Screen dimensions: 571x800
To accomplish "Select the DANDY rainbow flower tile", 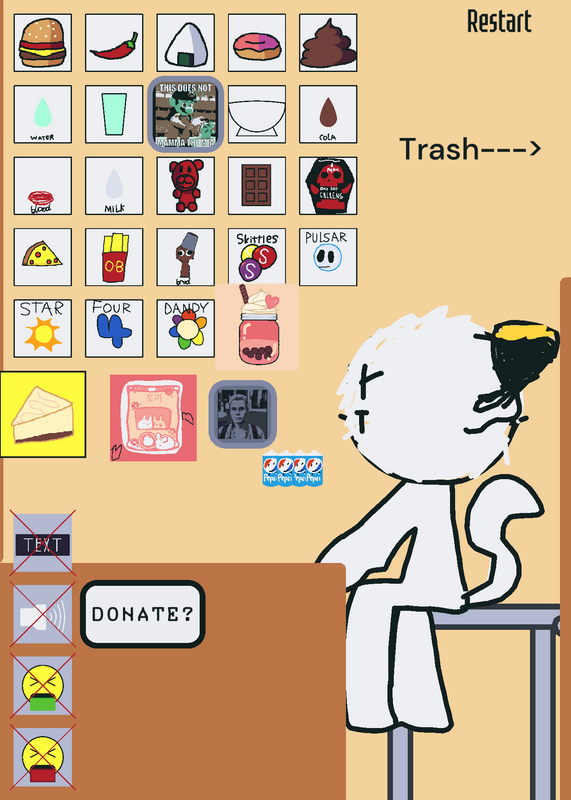I will pyautogui.click(x=186, y=329).
